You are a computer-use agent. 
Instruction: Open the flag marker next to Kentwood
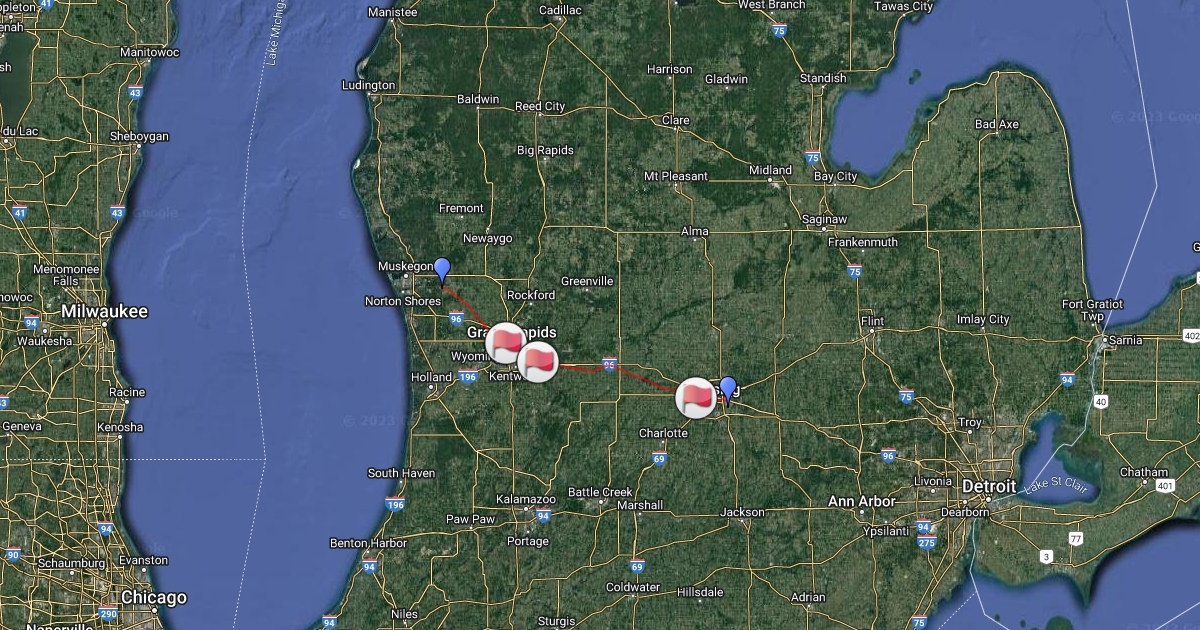click(538, 361)
